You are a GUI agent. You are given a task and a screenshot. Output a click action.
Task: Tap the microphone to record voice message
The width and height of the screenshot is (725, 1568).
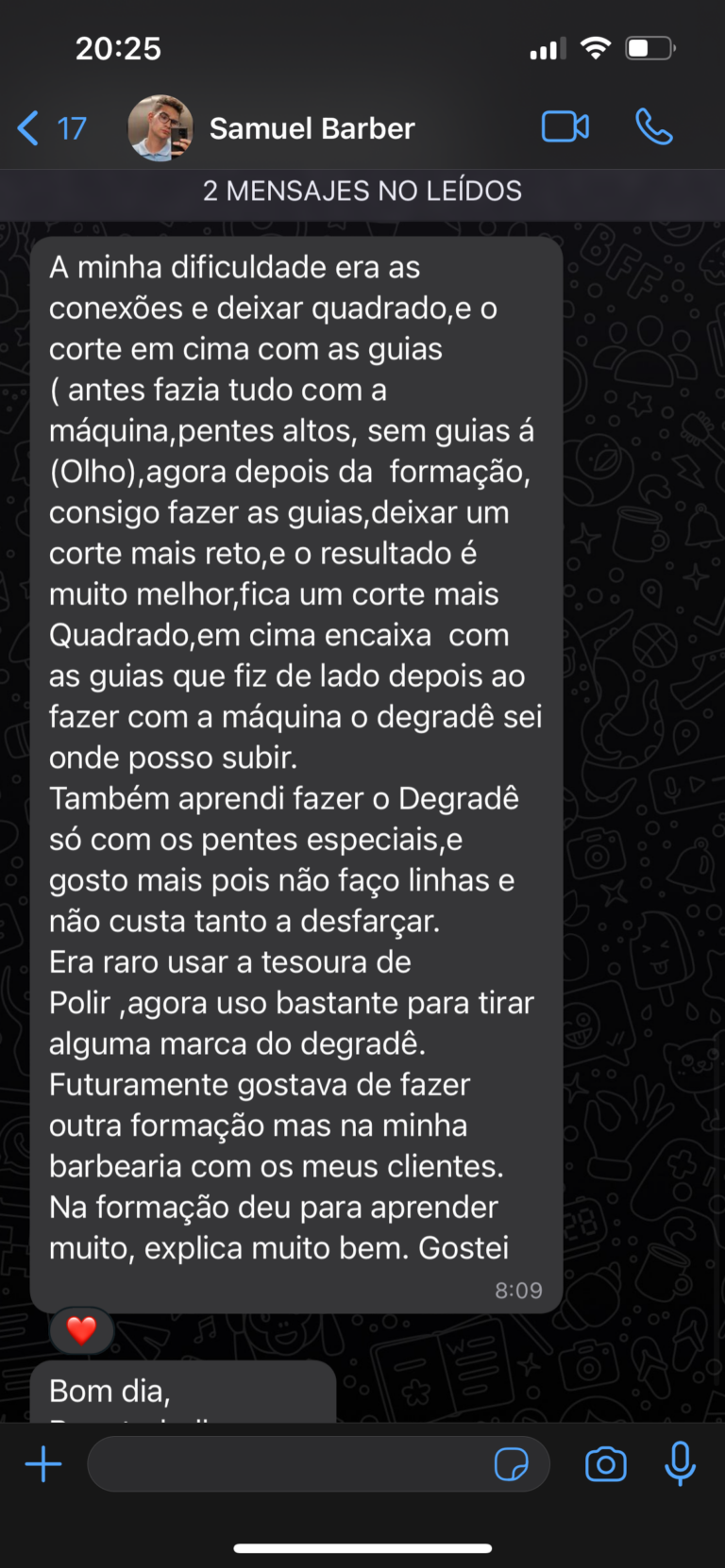[680, 1464]
